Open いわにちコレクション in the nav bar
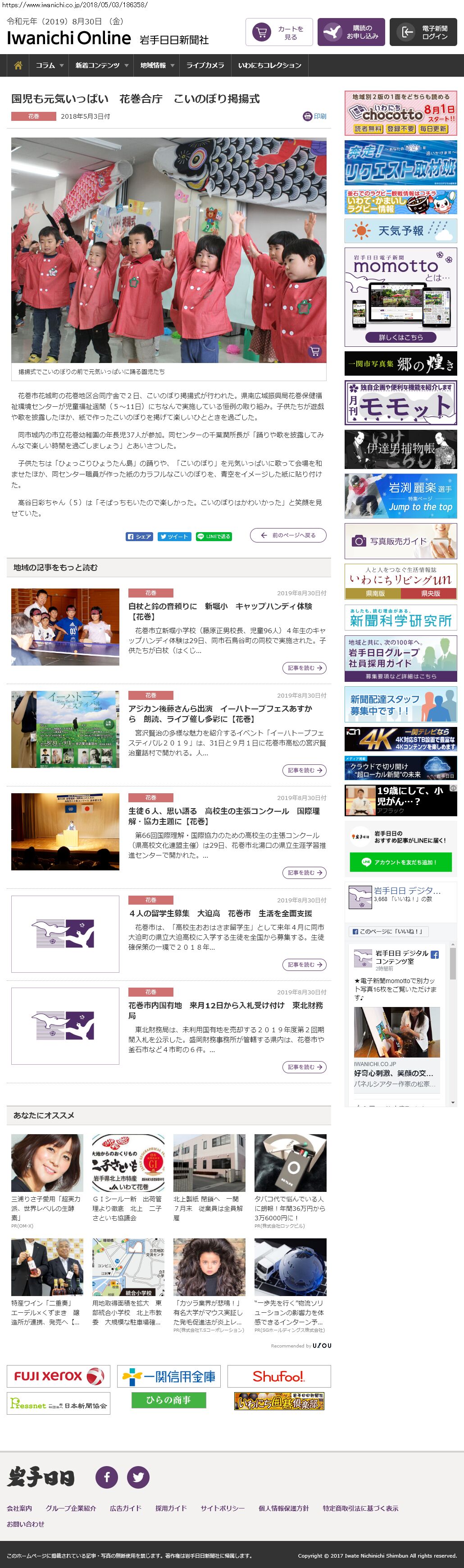464x1568 pixels. click(x=269, y=65)
